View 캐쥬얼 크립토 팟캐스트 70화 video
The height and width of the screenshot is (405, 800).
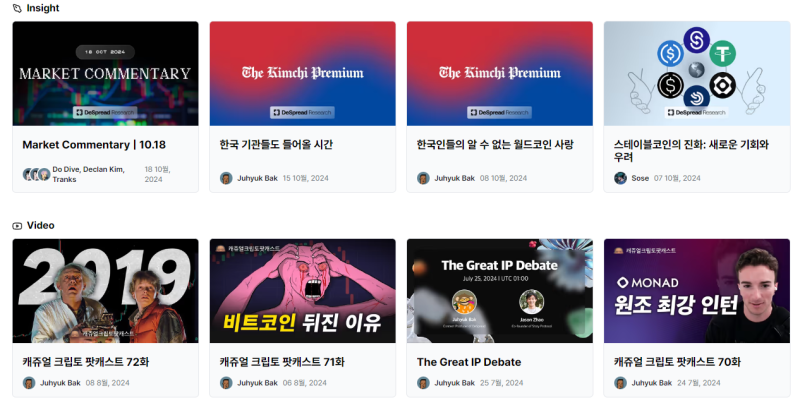coord(676,361)
